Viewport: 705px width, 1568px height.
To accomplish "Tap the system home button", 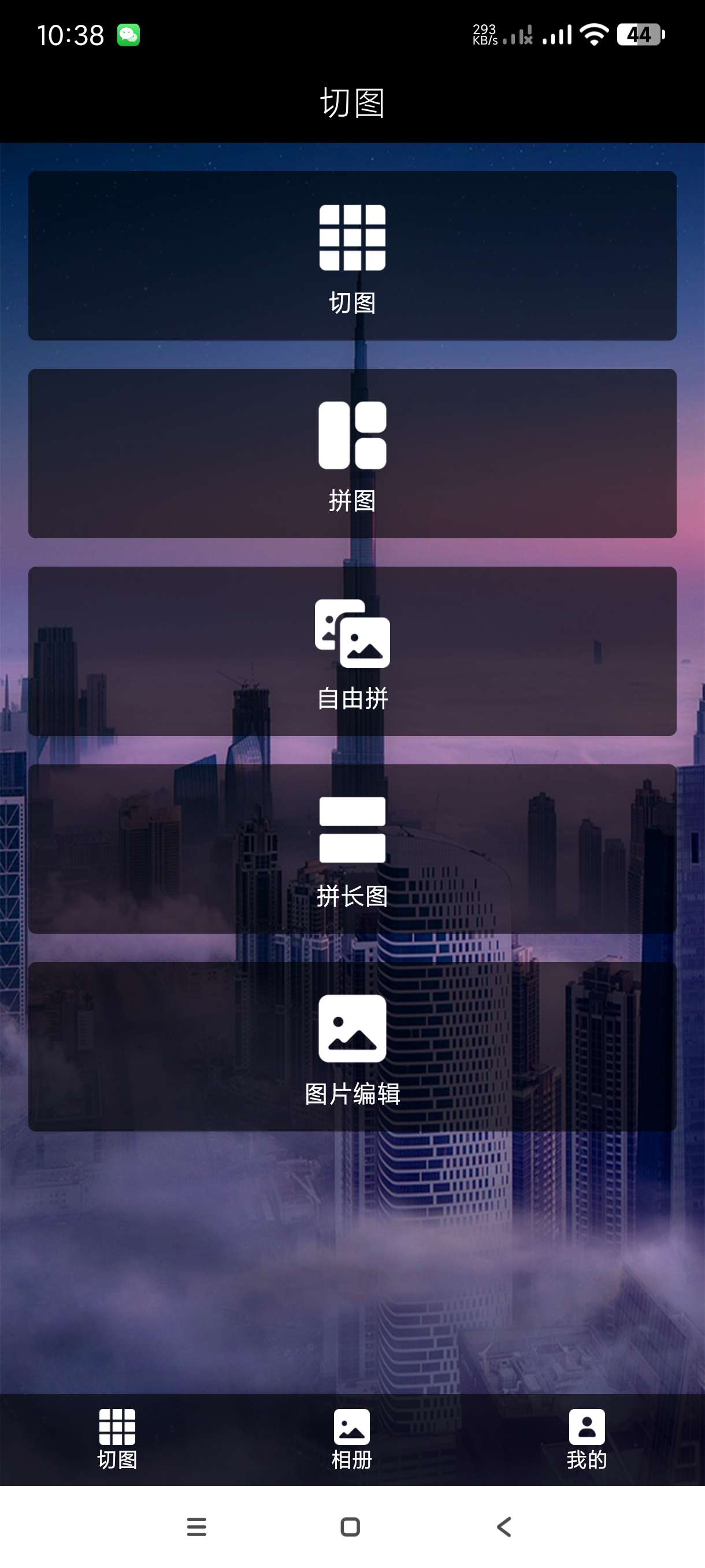I will [x=350, y=1526].
